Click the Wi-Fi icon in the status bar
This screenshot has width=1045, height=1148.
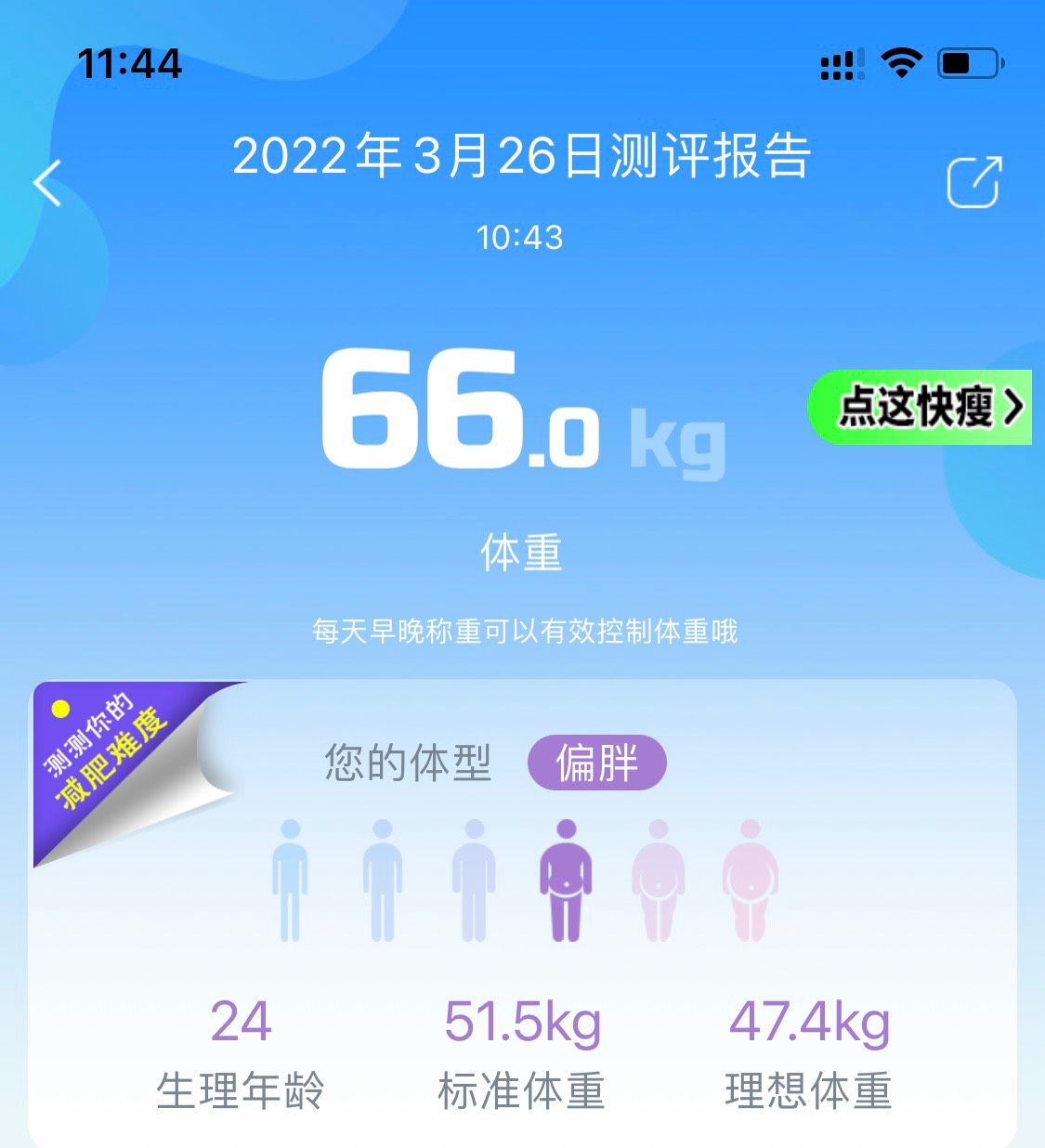point(899,63)
